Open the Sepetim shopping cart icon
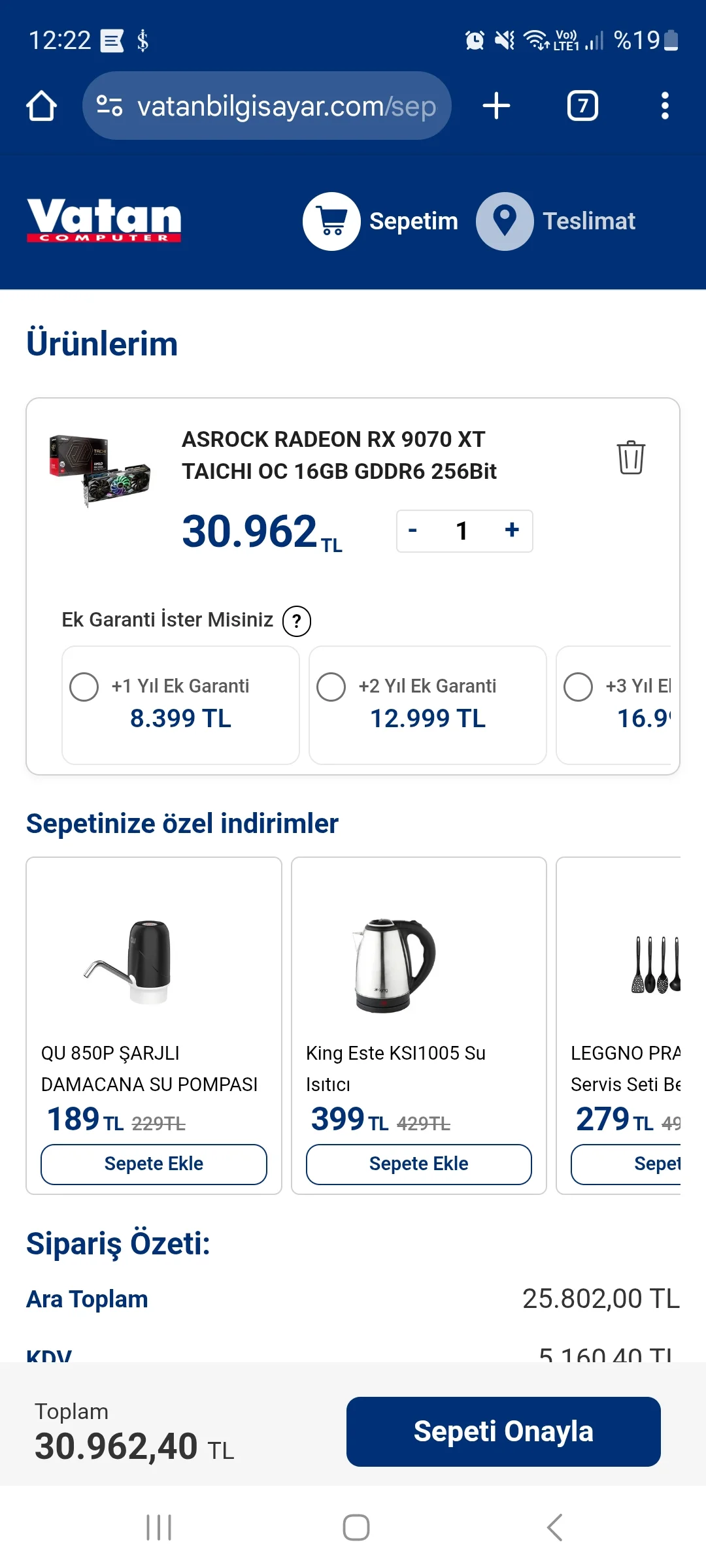This screenshot has width=706, height=1568. tap(332, 221)
